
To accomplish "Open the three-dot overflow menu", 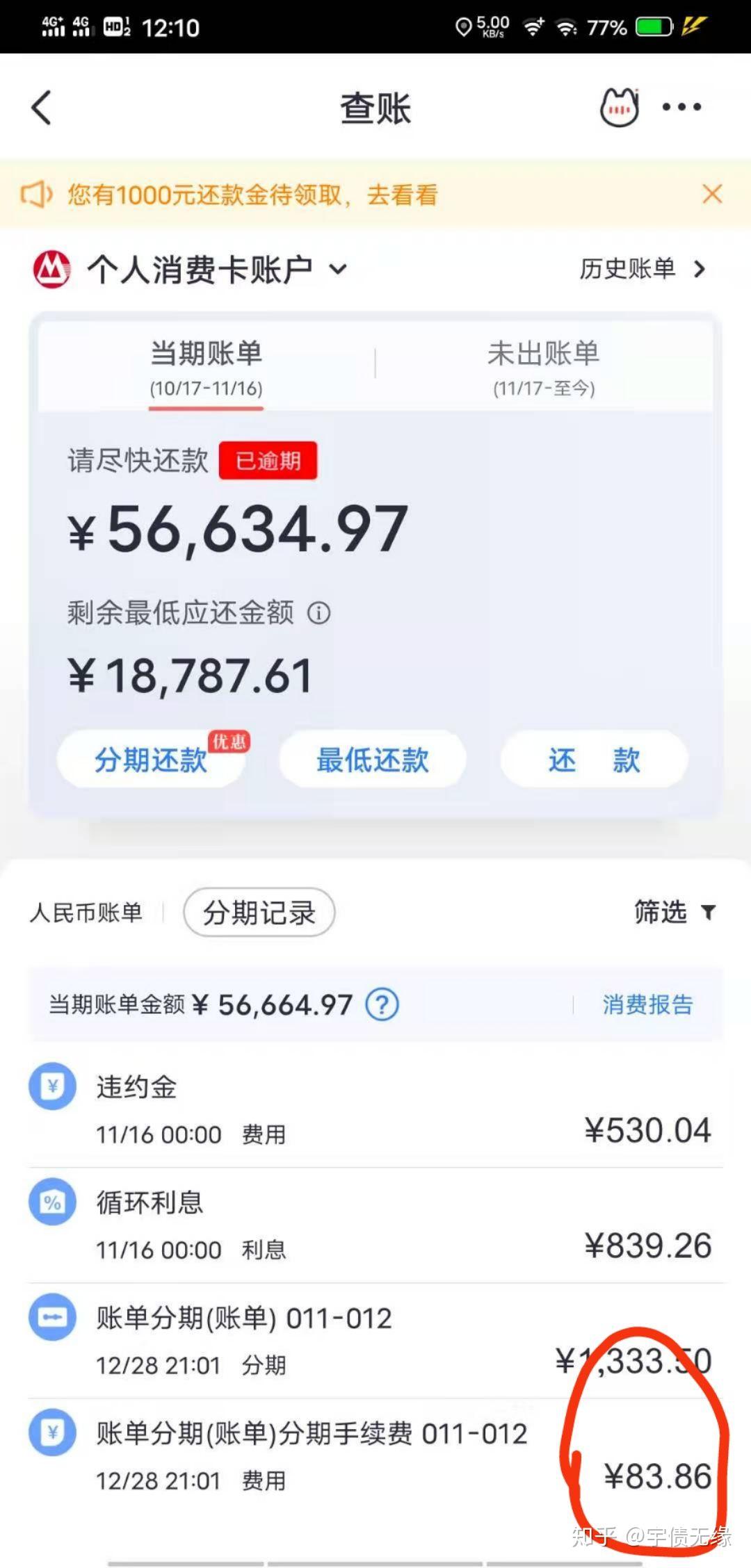I will pos(681,107).
